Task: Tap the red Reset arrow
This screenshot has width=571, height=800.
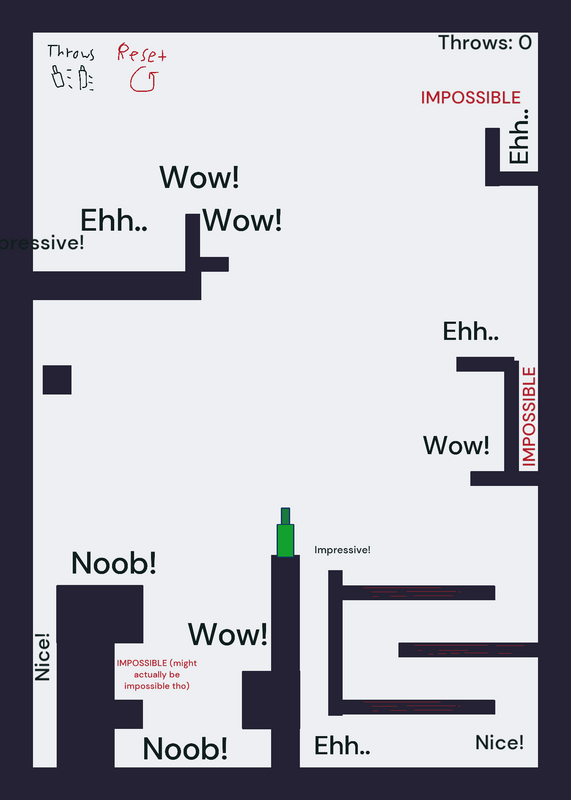Action: (x=143, y=81)
